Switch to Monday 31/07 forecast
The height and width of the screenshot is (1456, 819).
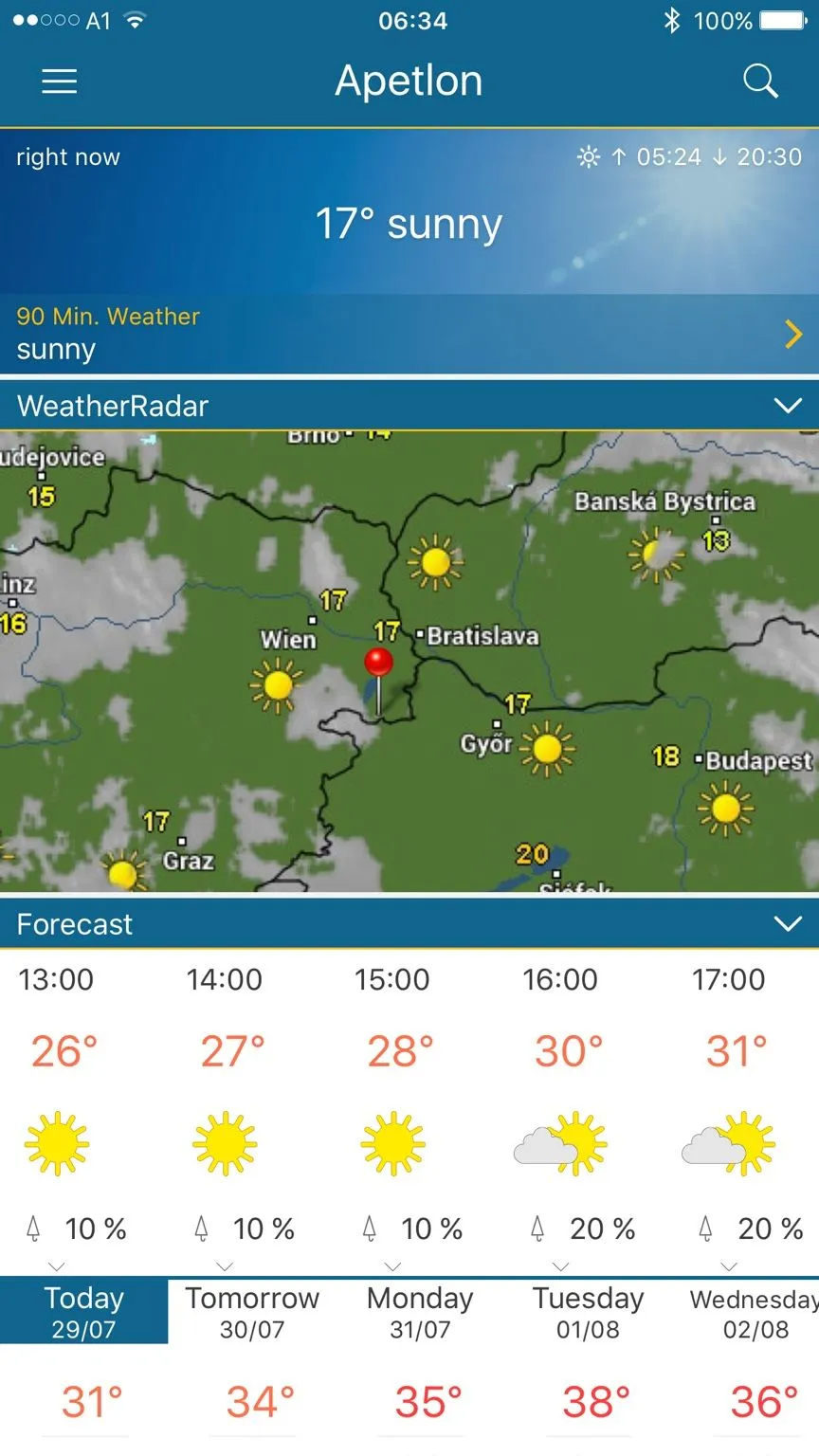point(420,1312)
